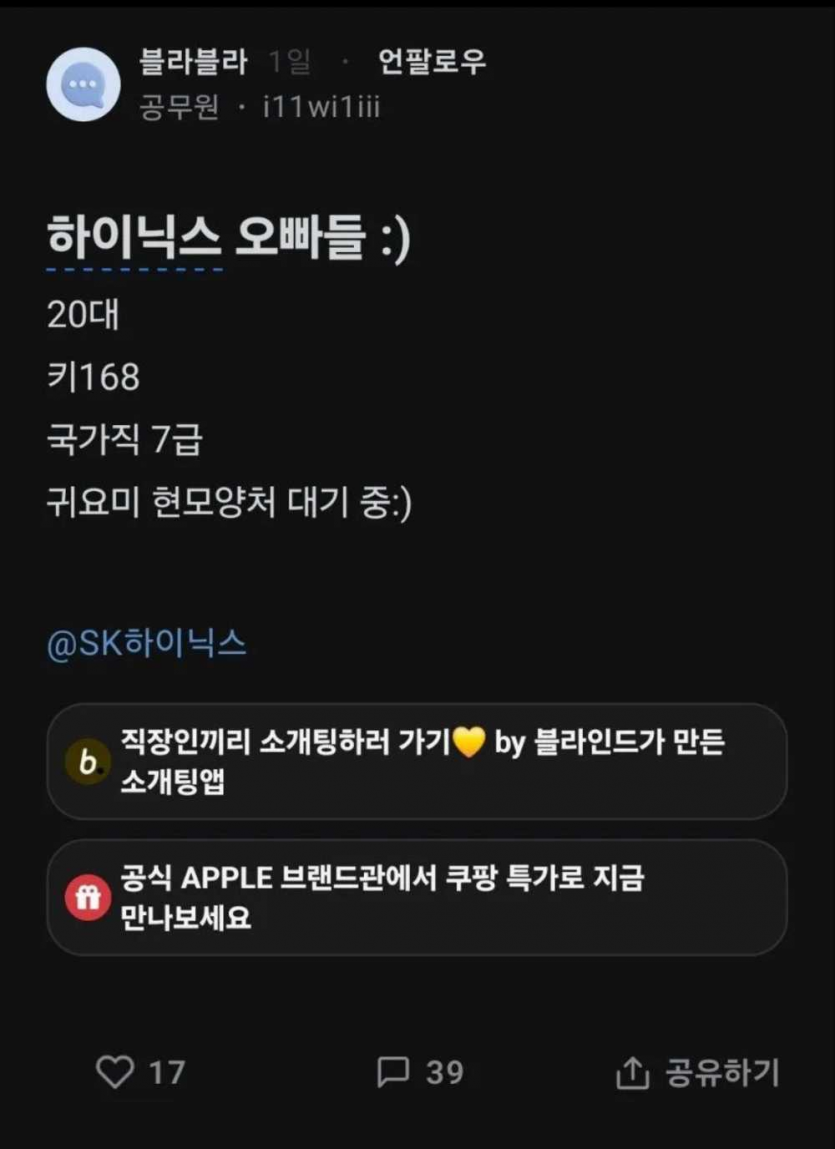The width and height of the screenshot is (835, 1149).
Task: Open the @SK하이닉스 company mention link
Action: tap(147, 644)
